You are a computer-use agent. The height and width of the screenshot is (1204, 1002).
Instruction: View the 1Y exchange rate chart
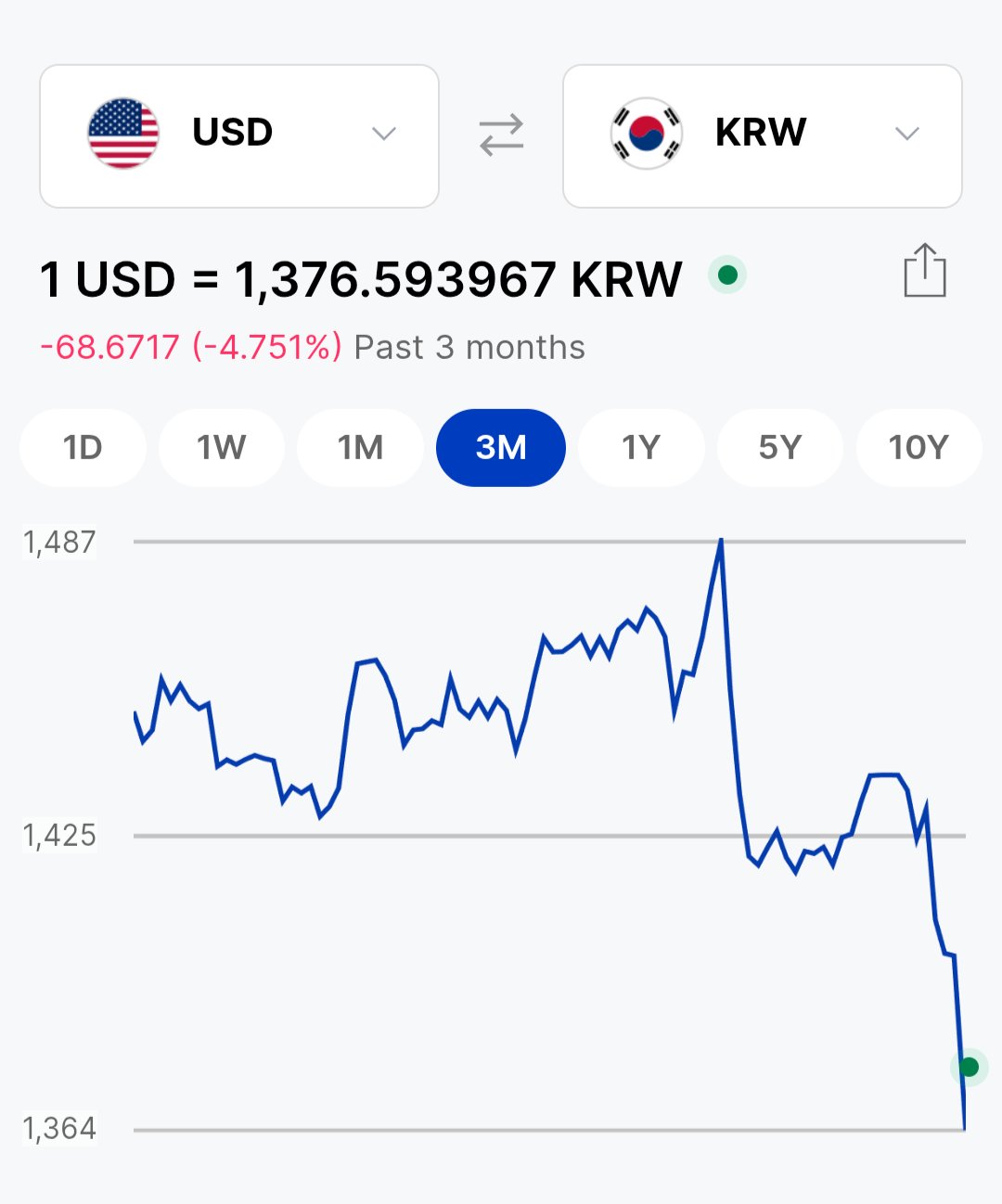coord(640,448)
